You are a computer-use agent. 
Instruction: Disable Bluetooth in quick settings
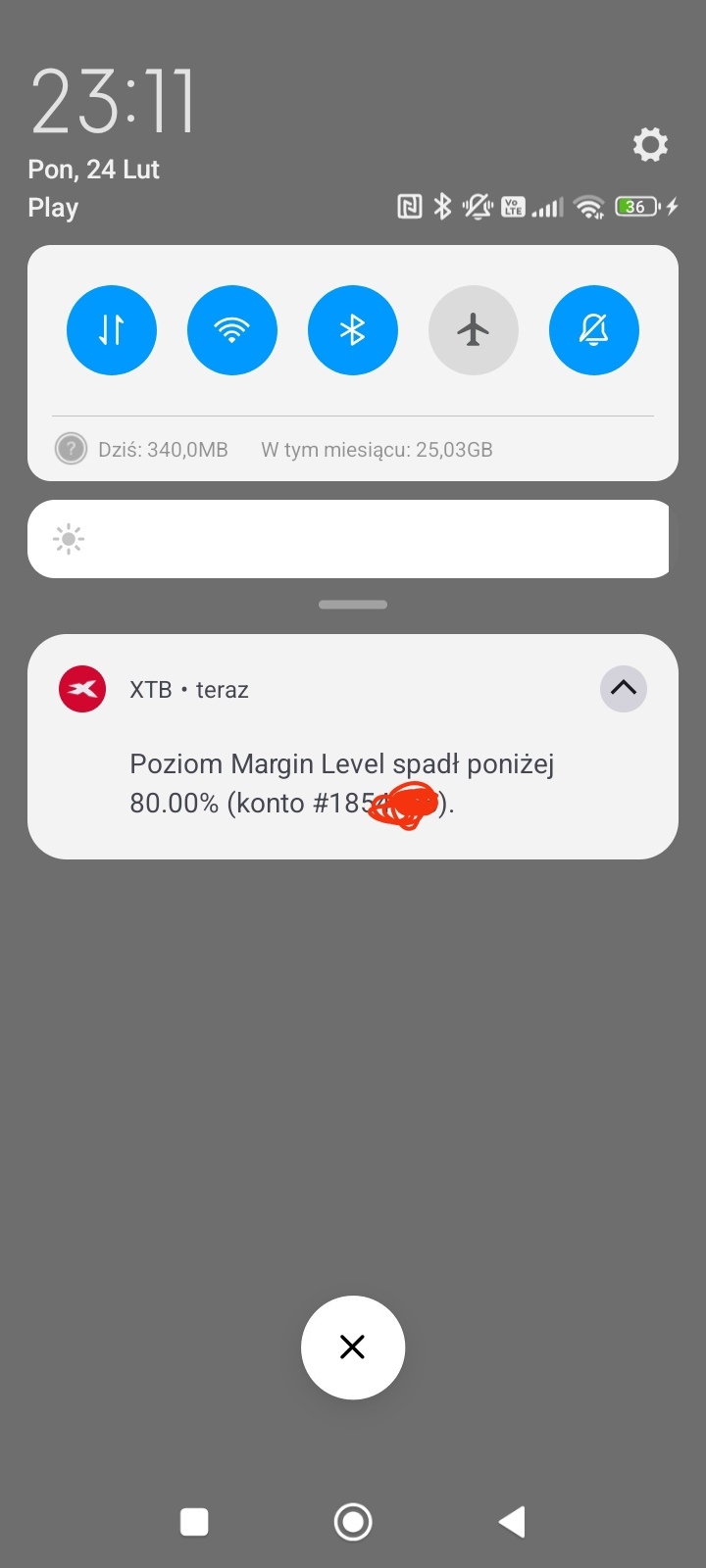click(x=353, y=330)
